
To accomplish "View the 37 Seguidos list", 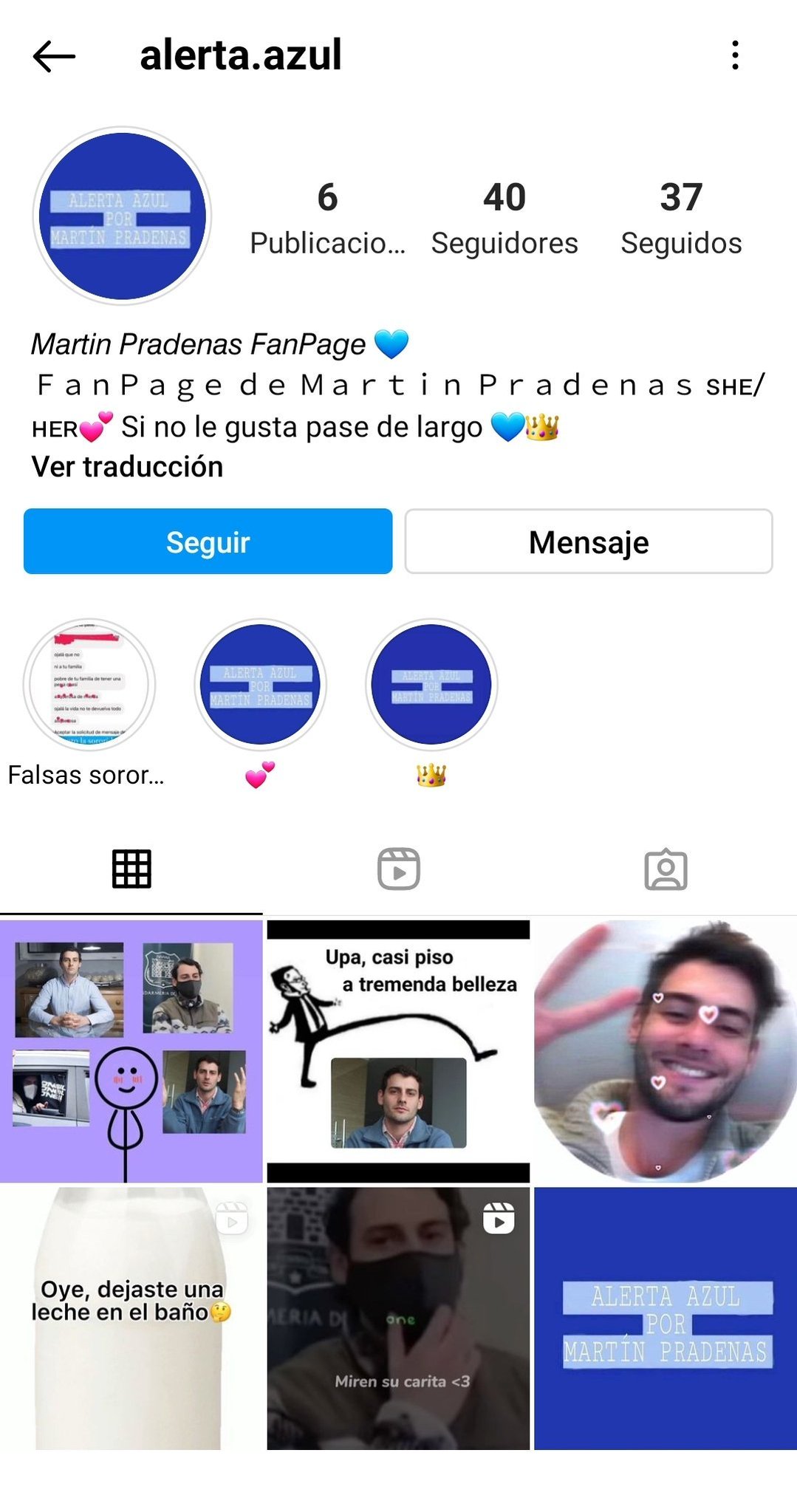I will [681, 218].
